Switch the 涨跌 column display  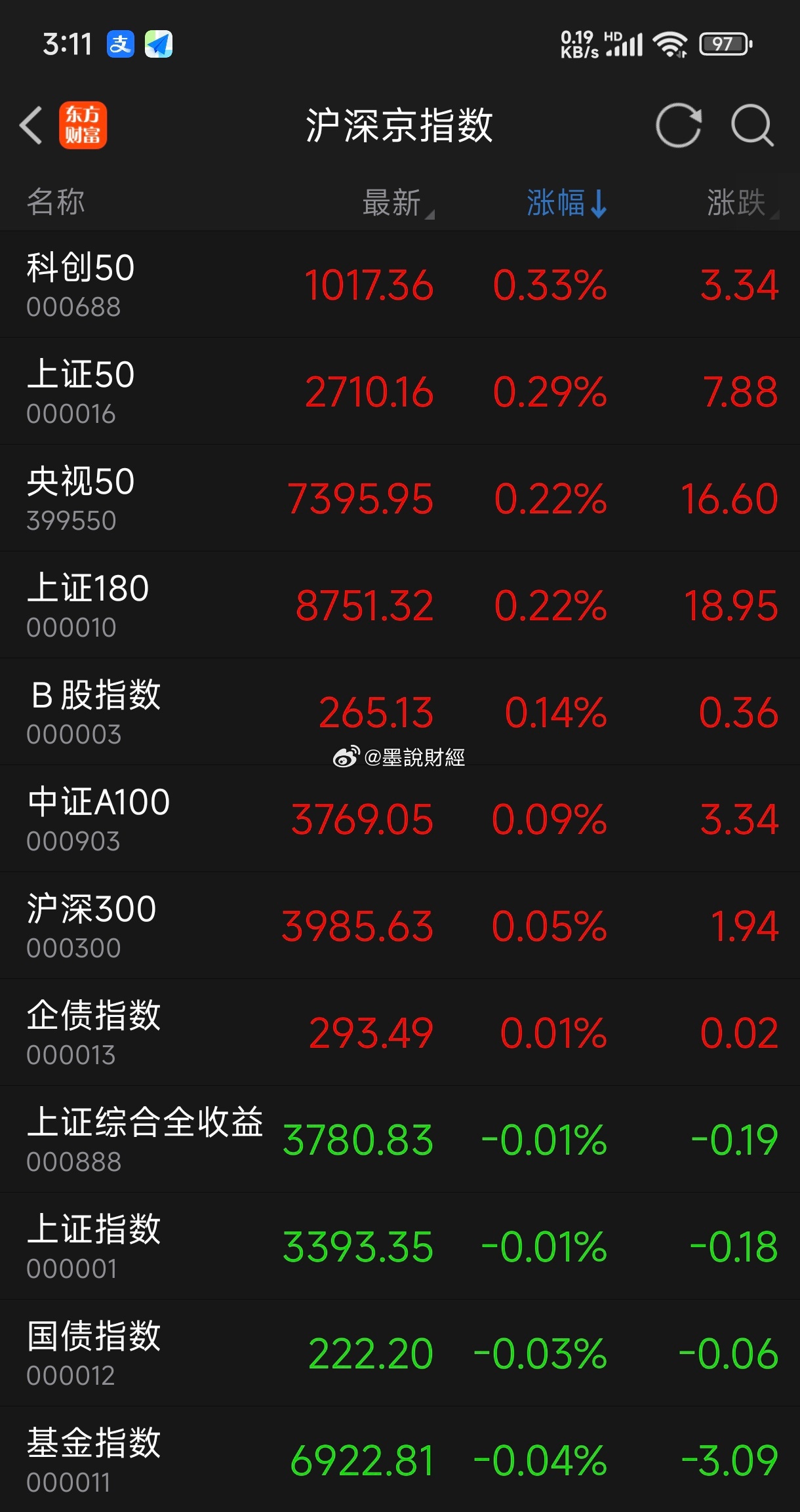point(742,203)
